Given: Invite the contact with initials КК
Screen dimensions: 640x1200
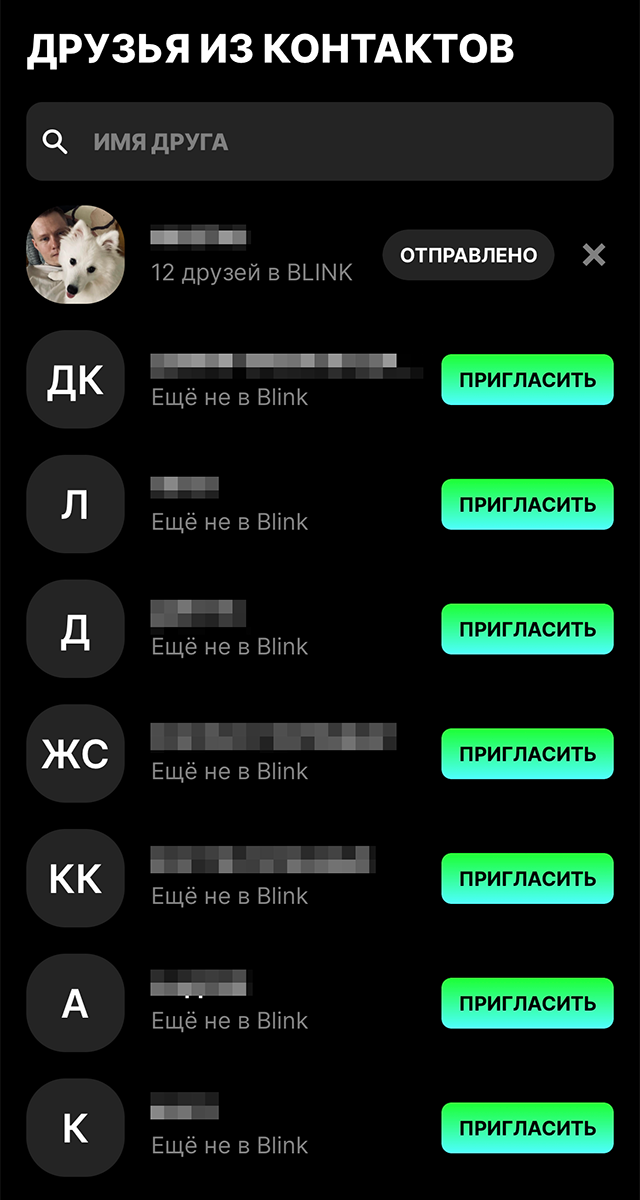Looking at the screenshot, I should click(x=527, y=878).
